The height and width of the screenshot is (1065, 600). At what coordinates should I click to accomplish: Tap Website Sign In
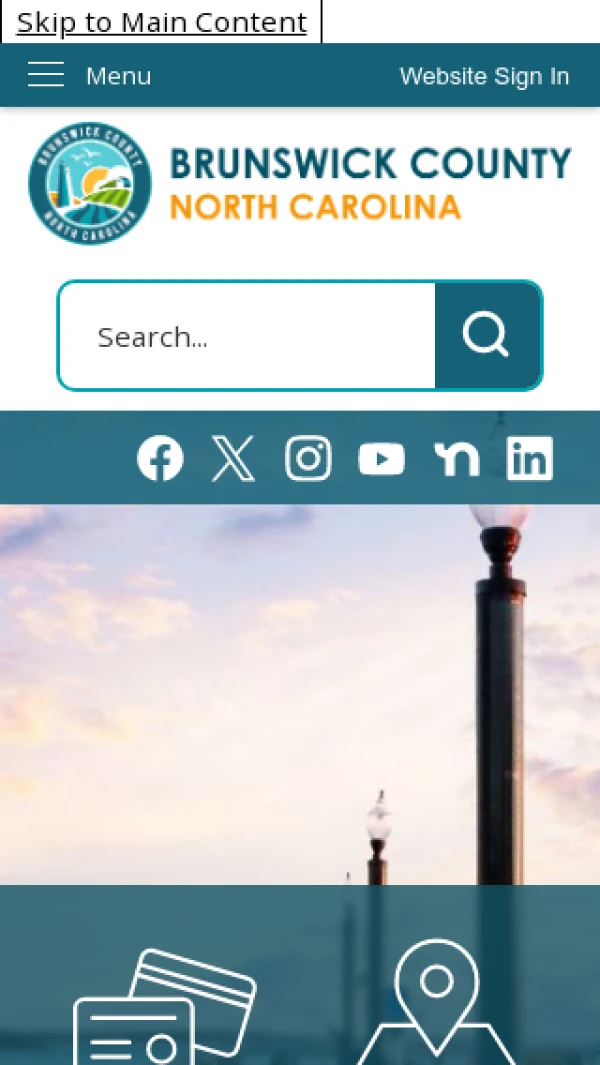484,76
